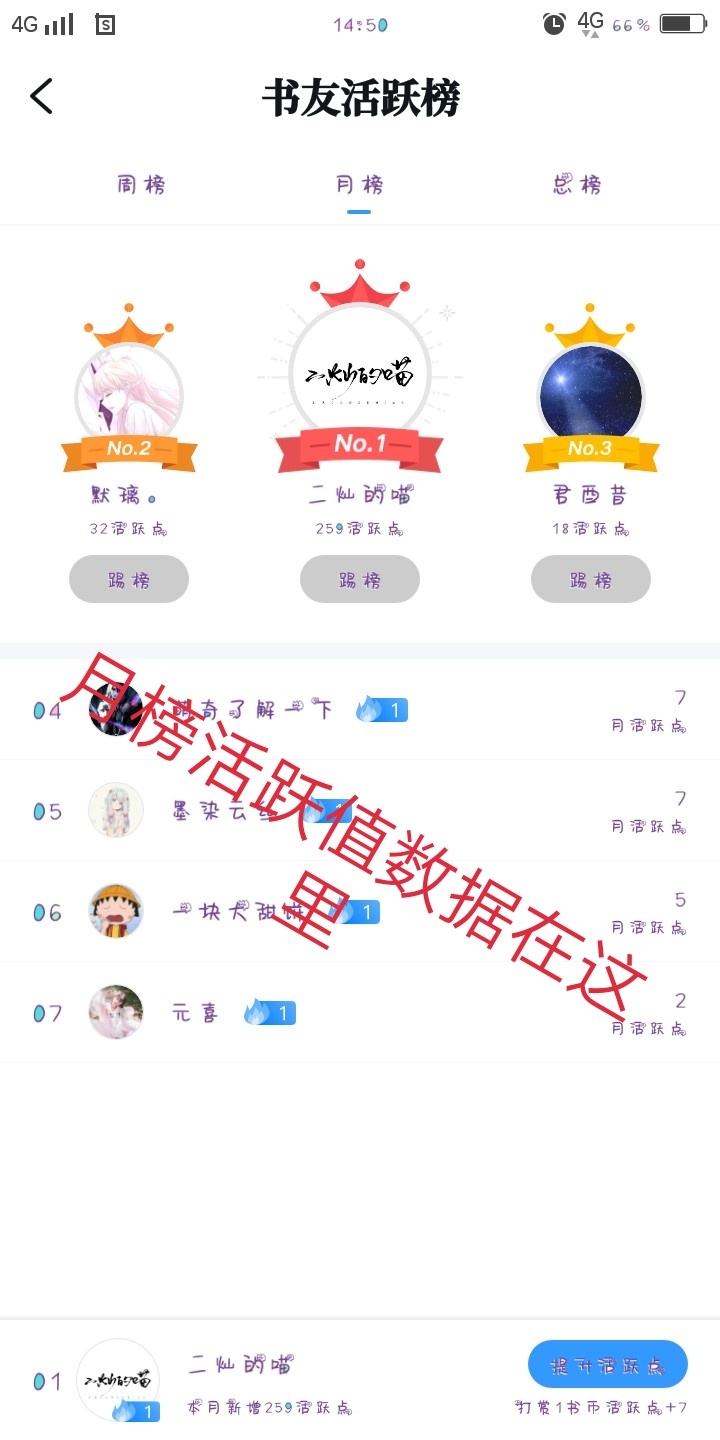Tap 踢榜 button under 二灿的喵
720x1440 pixels.
[360, 579]
